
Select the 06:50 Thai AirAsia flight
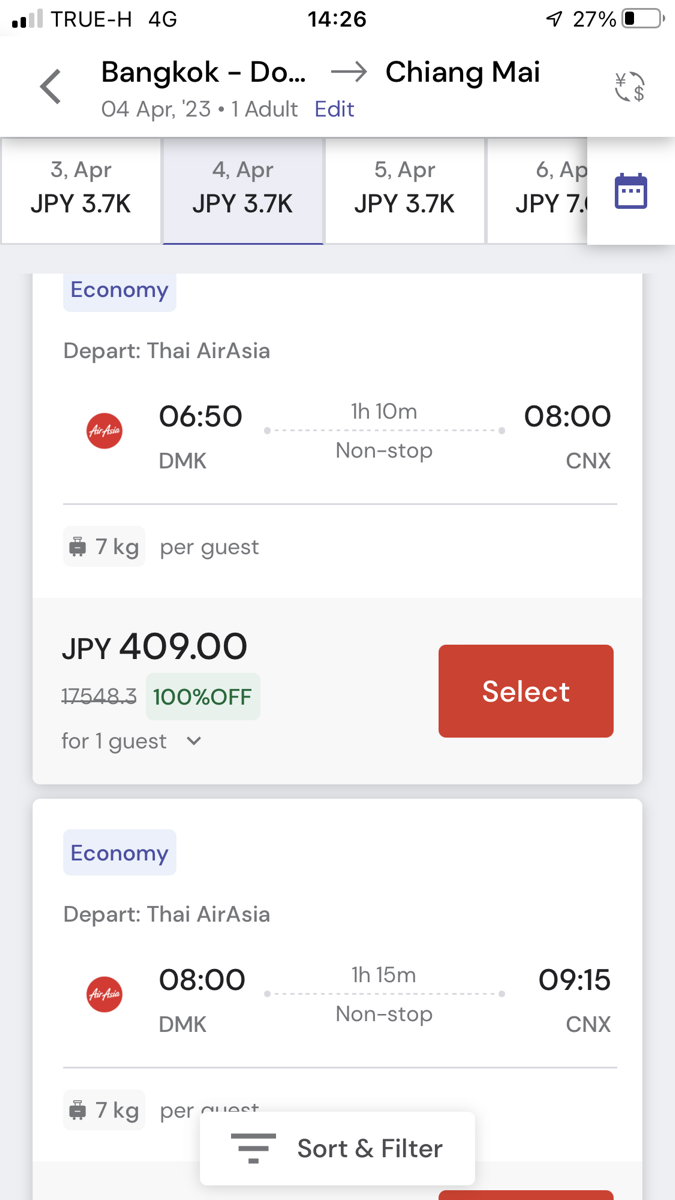[526, 691]
